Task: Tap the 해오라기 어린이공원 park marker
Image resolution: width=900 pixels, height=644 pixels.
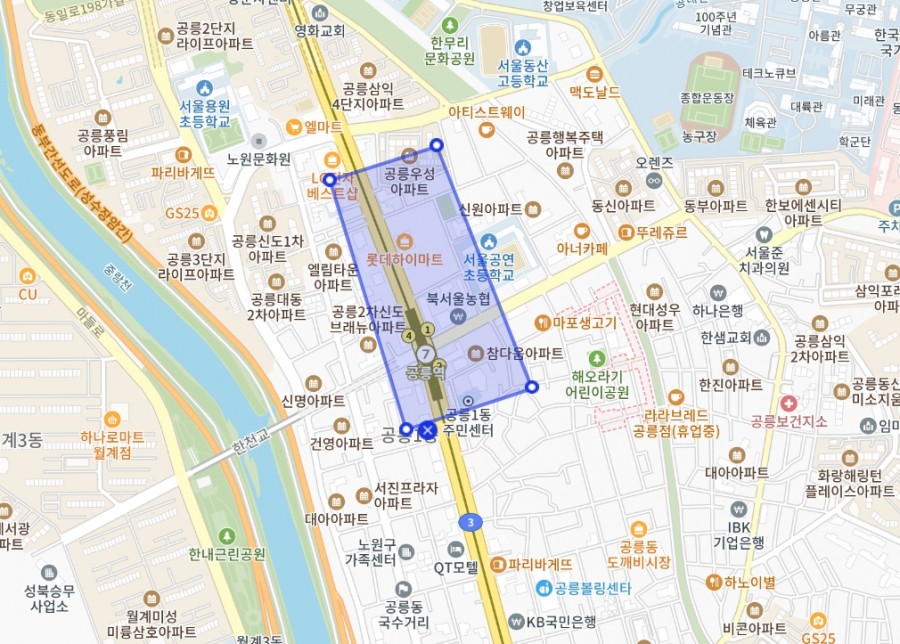Action: 597,358
